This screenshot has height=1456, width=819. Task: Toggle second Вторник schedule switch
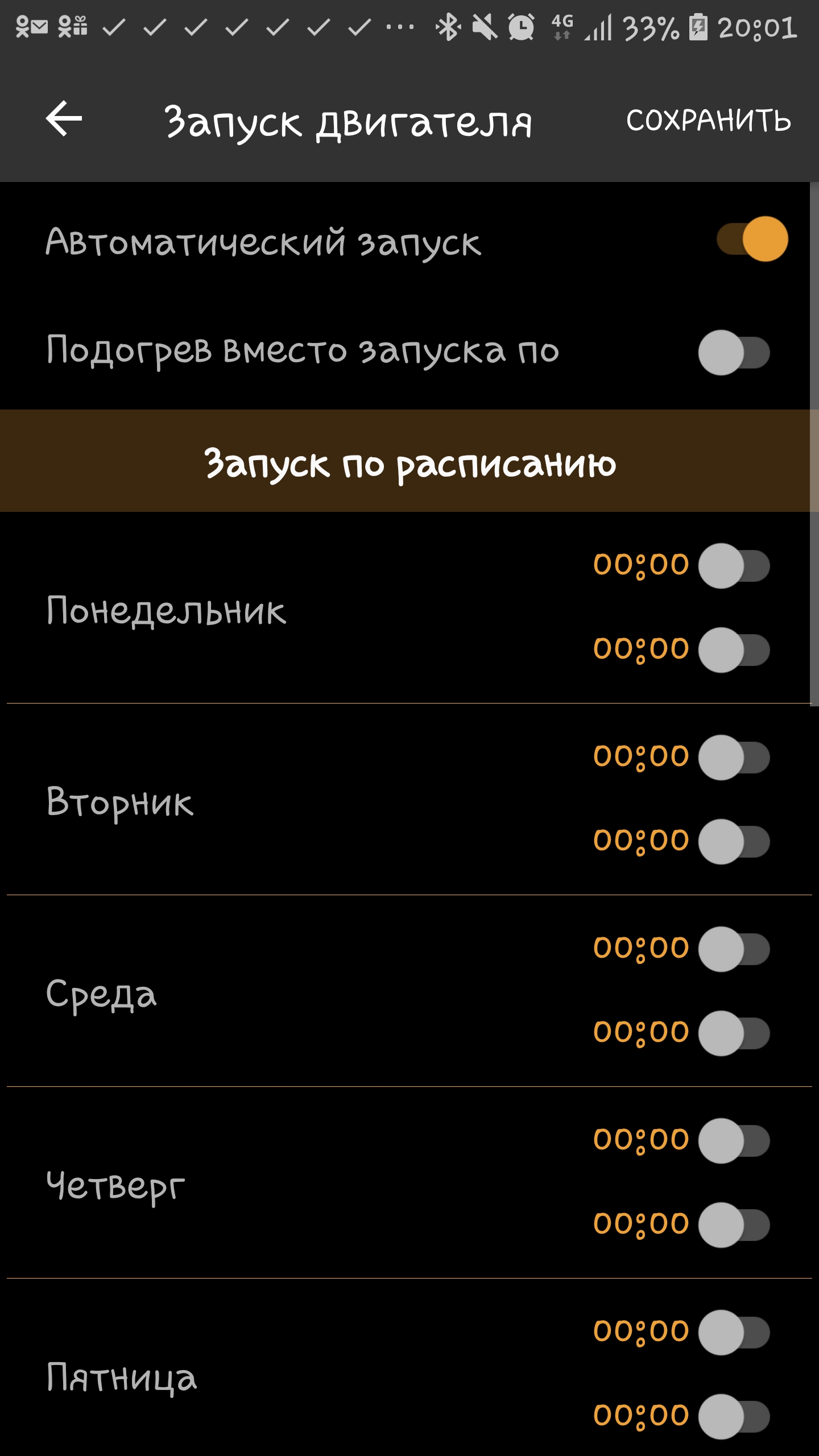(x=734, y=842)
